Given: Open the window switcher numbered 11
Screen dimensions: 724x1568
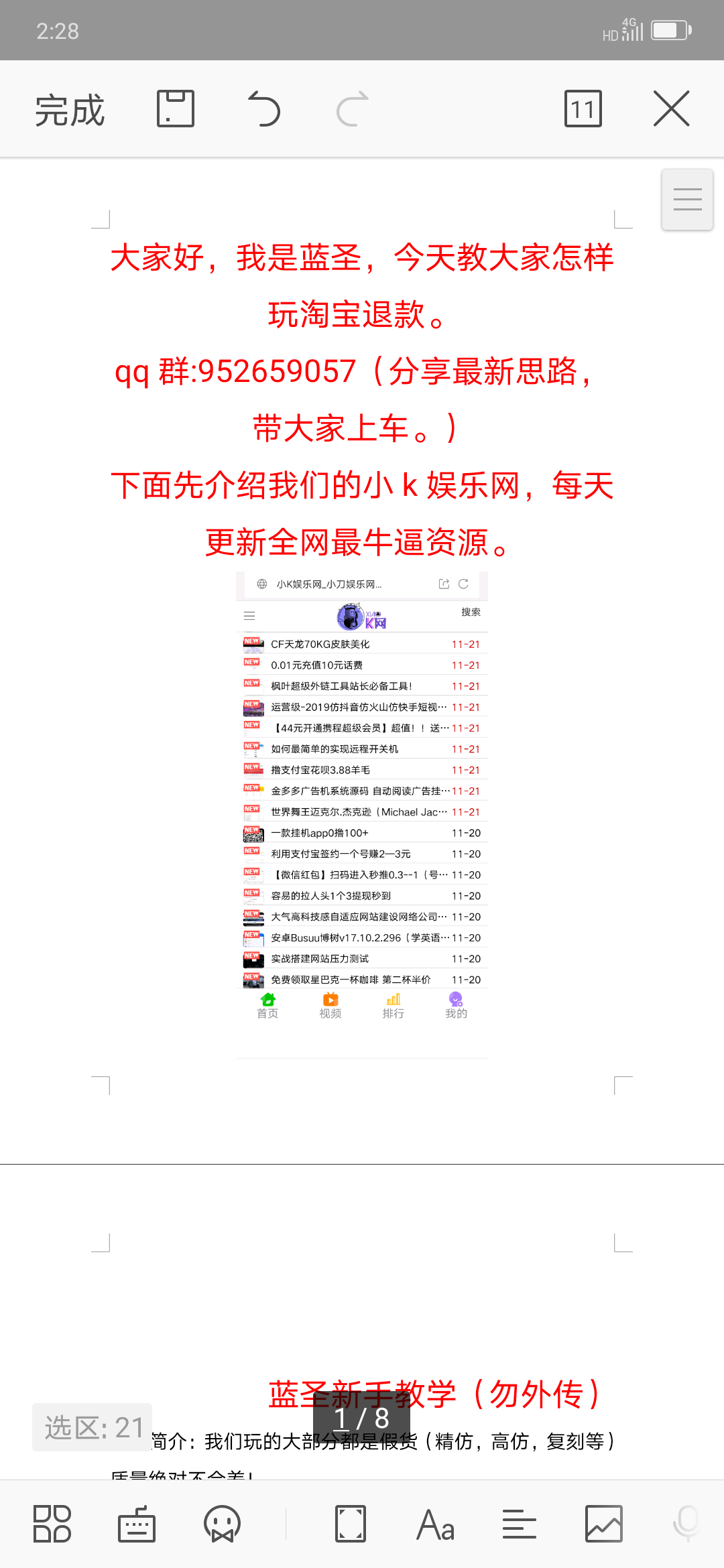Looking at the screenshot, I should point(583,109).
